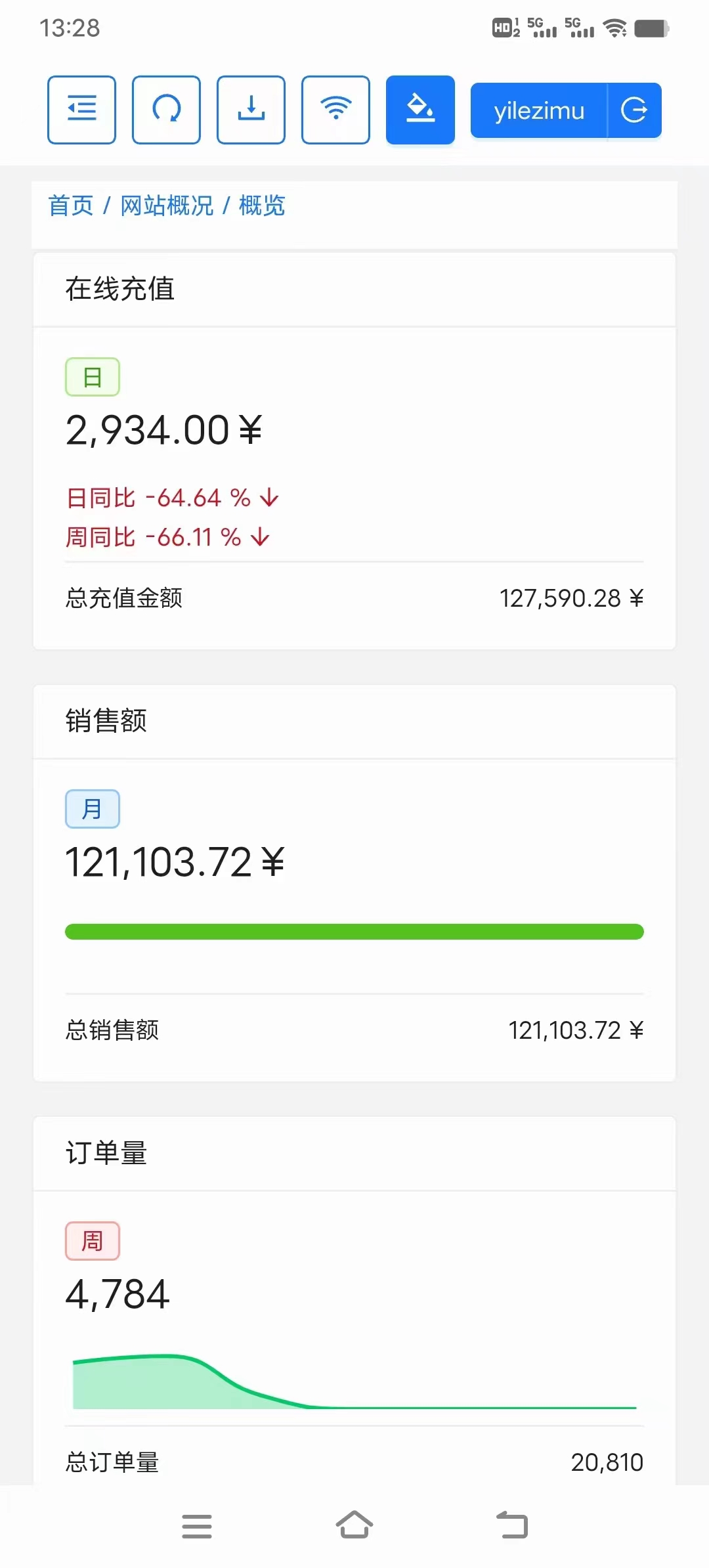Toggle the 月 period tag on 销售额
Image resolution: width=709 pixels, height=1568 pixels.
point(92,808)
